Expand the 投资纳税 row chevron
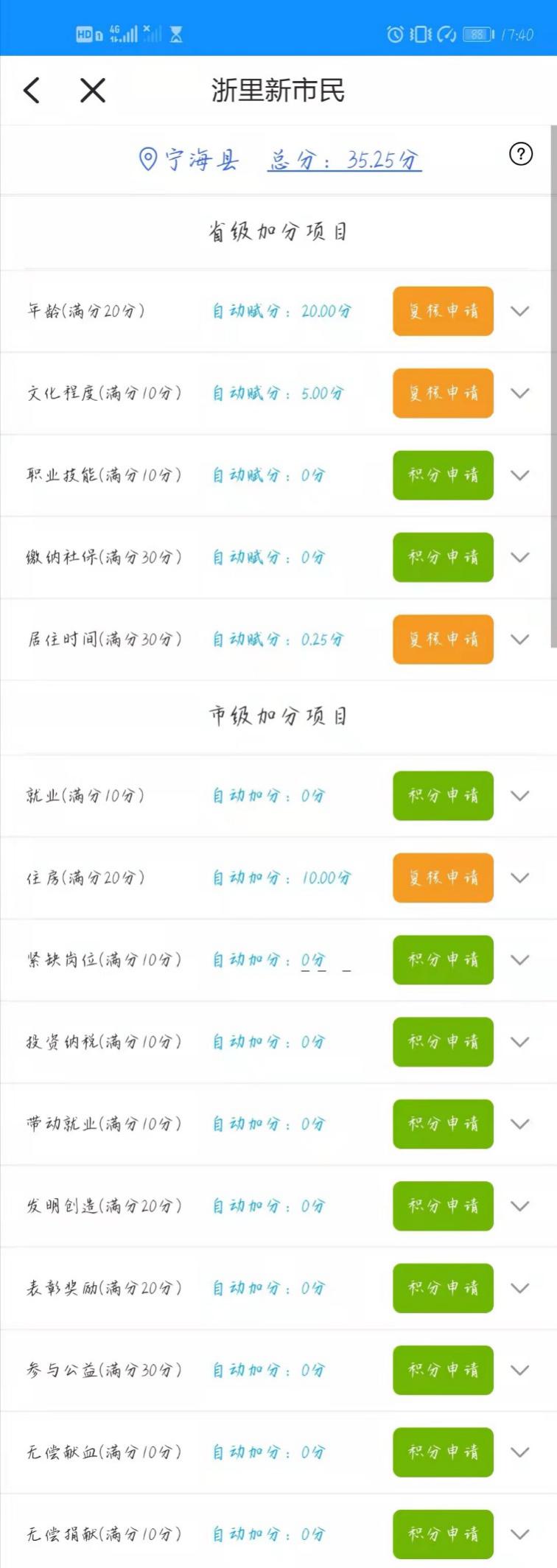The image size is (557, 1568). 520,1042
